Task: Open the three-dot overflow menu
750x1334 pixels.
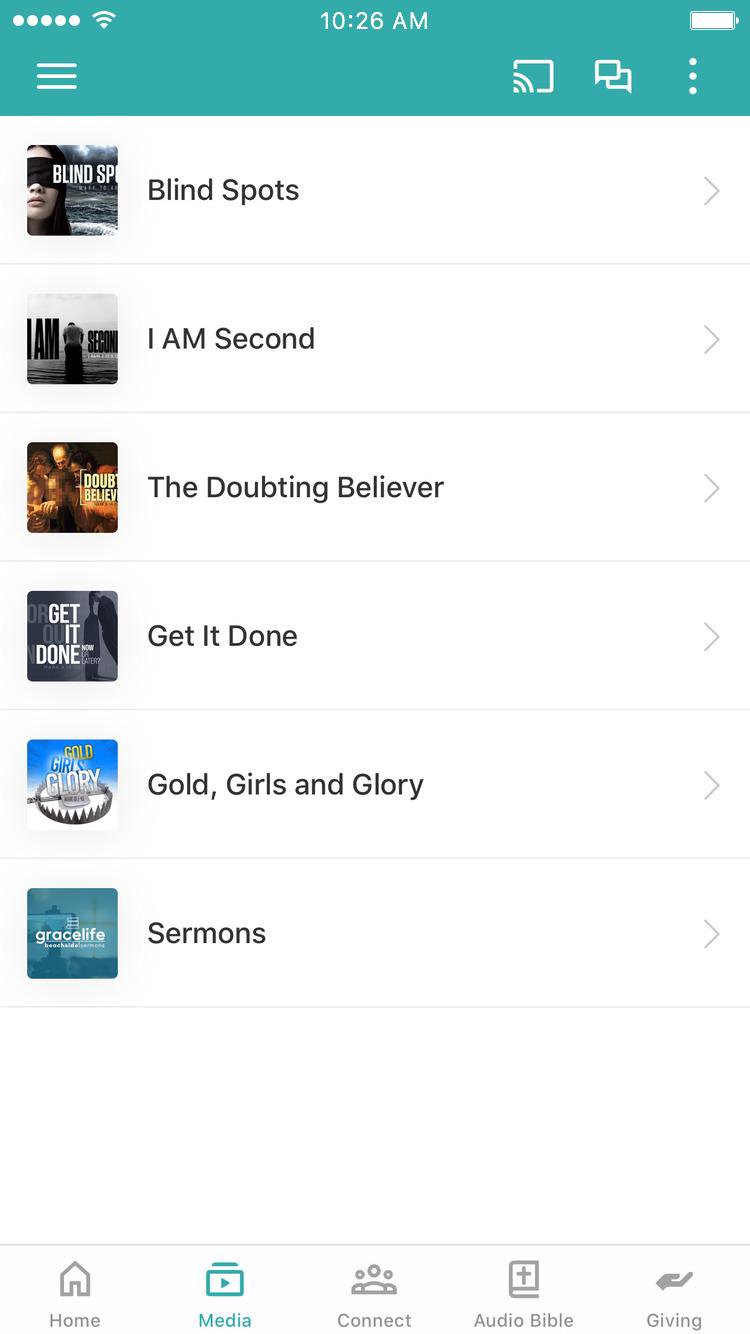Action: point(692,77)
